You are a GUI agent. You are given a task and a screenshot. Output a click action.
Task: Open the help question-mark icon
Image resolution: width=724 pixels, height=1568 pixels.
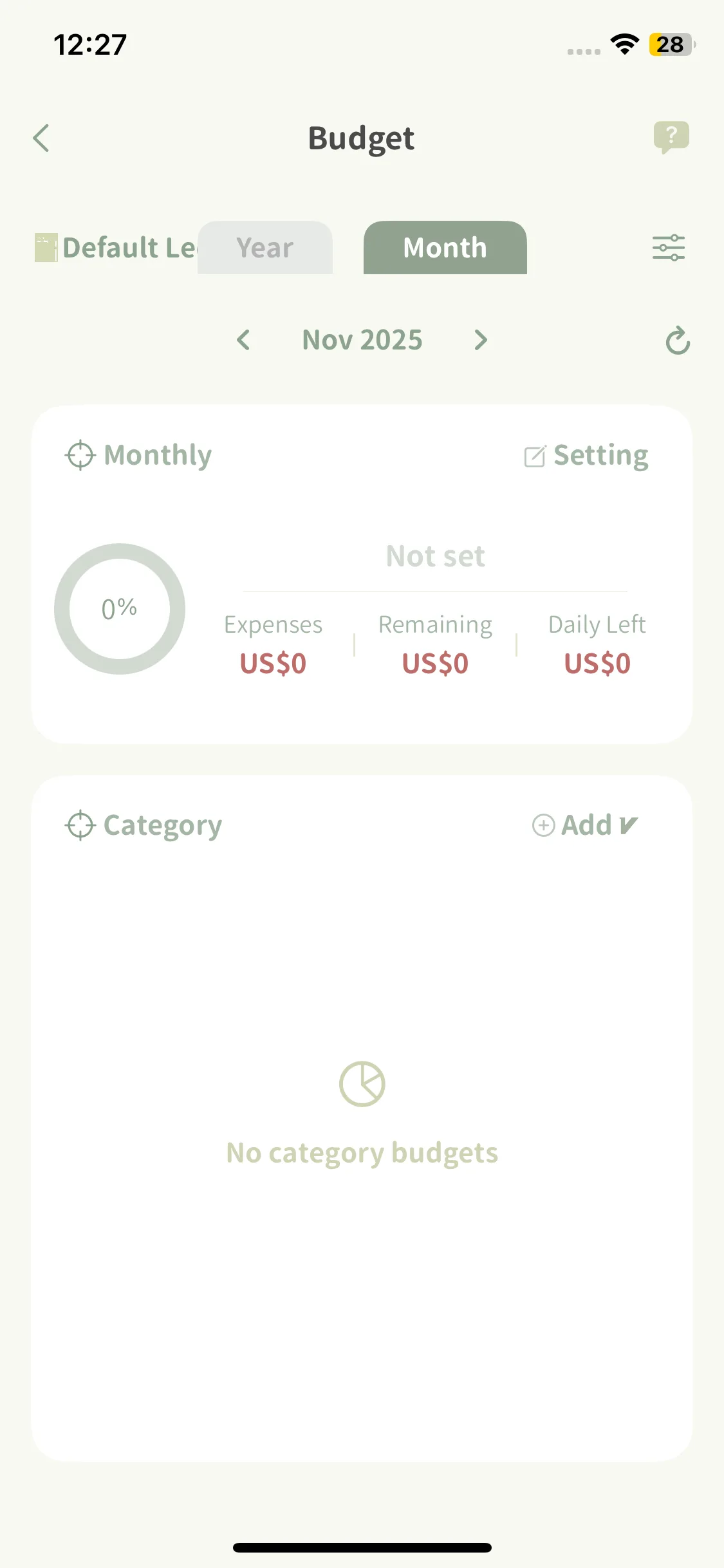[x=671, y=136]
